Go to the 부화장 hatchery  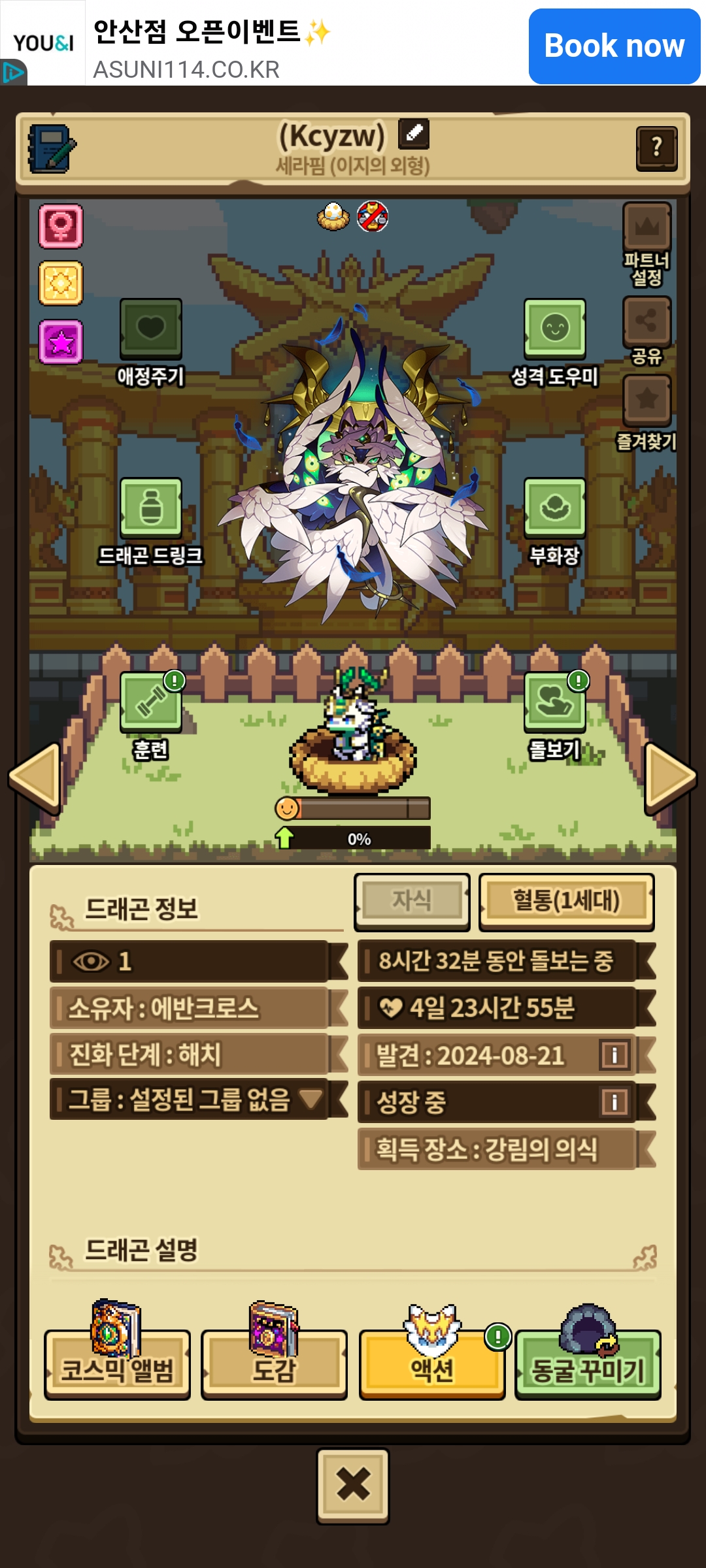554,508
